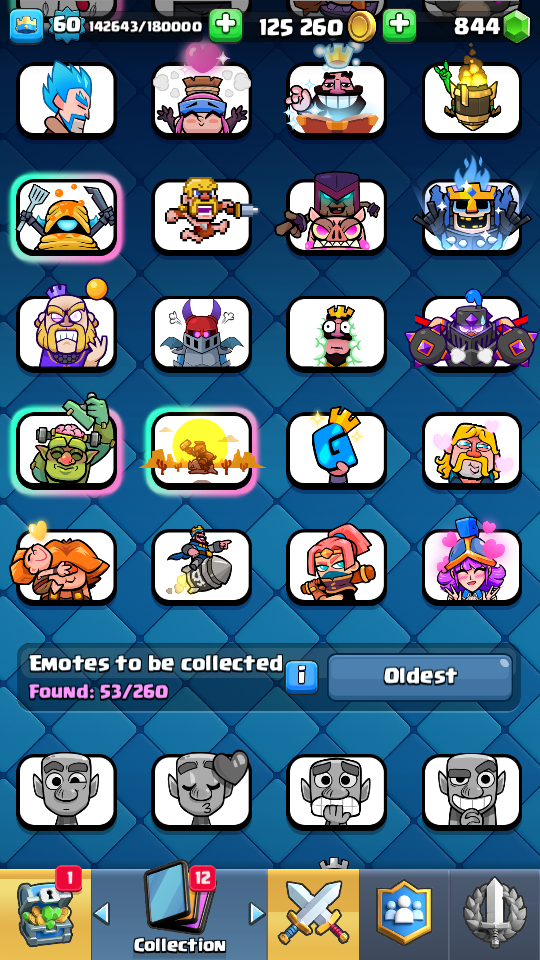
Task: Open the grey winking goblin locked emote
Action: pos(66,791)
